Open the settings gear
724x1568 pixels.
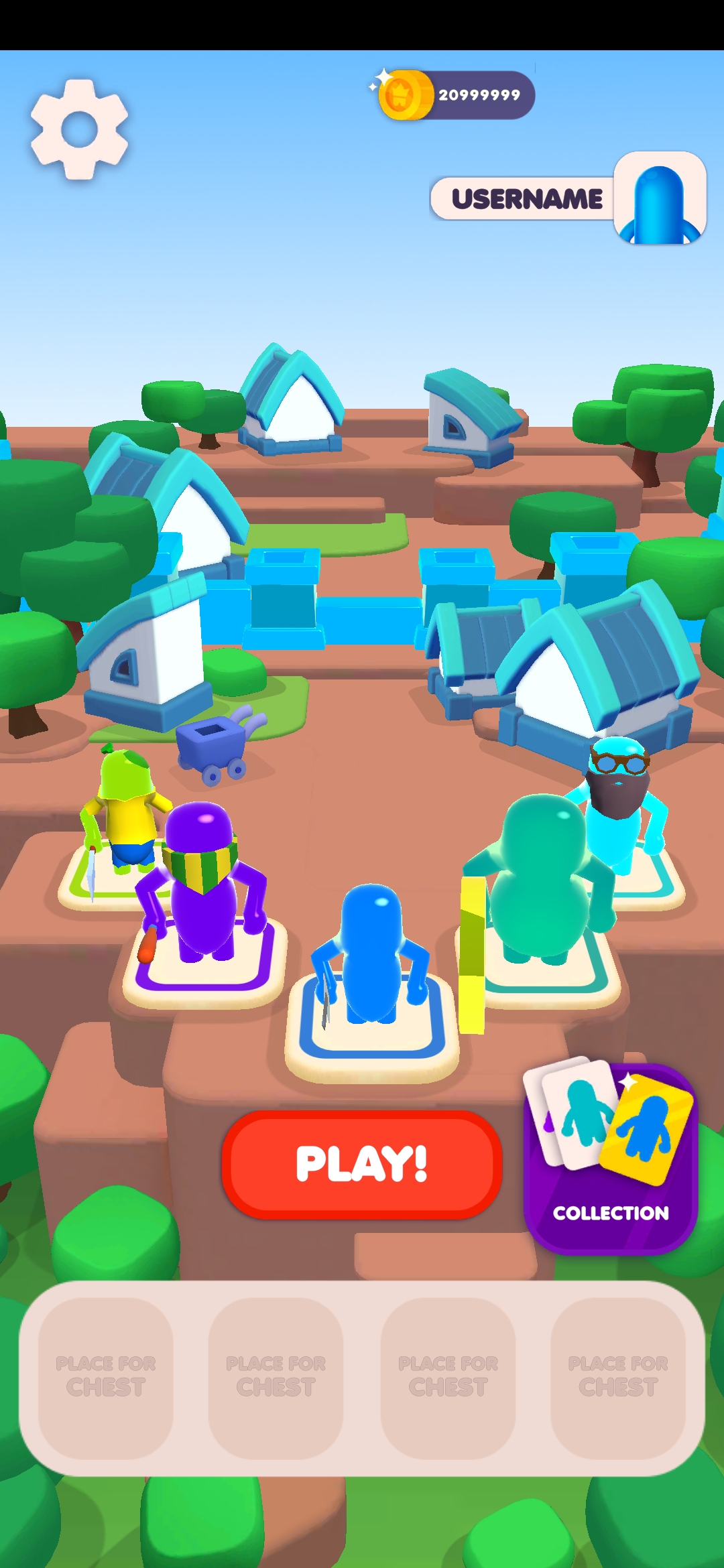[x=79, y=129]
